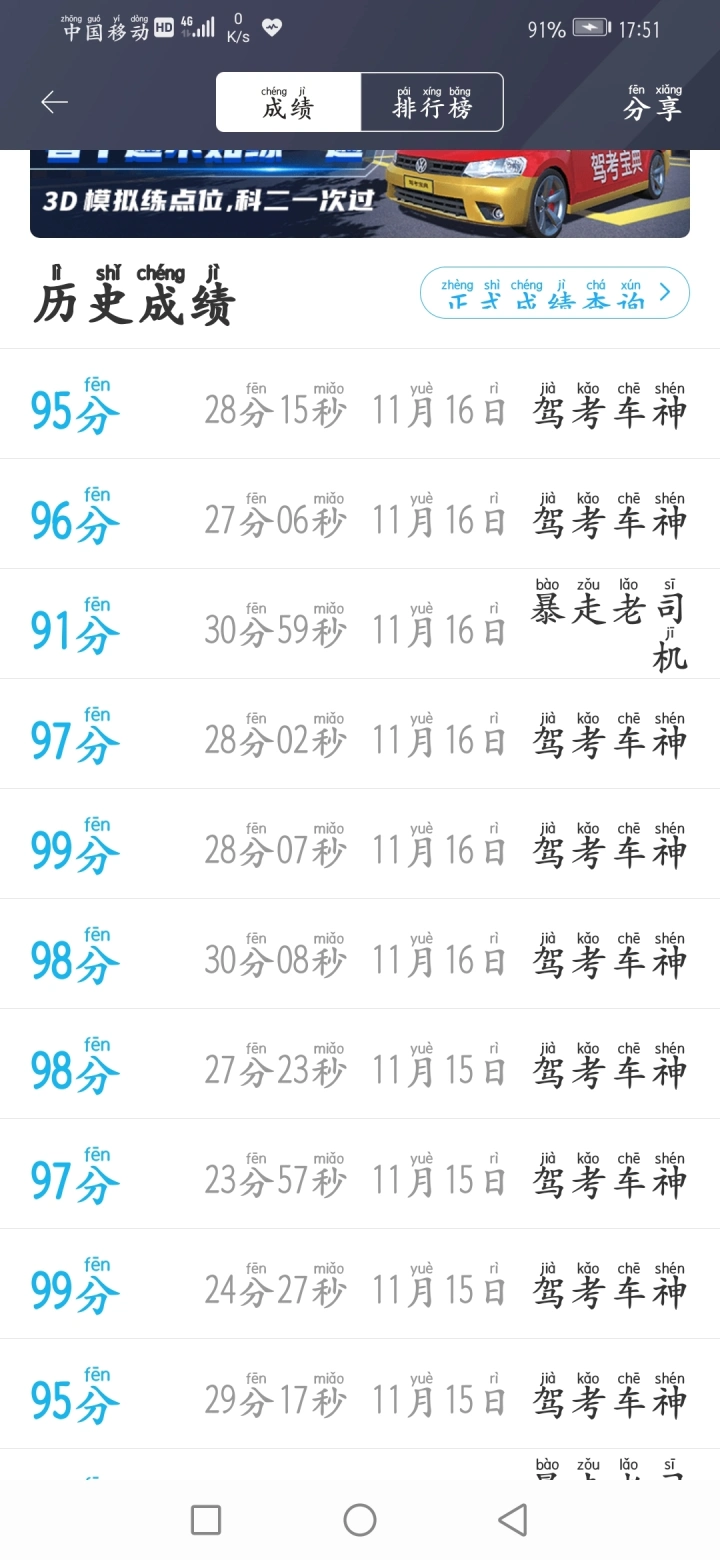Open the 3D模拟练点位 banner ad

pyautogui.click(x=360, y=194)
